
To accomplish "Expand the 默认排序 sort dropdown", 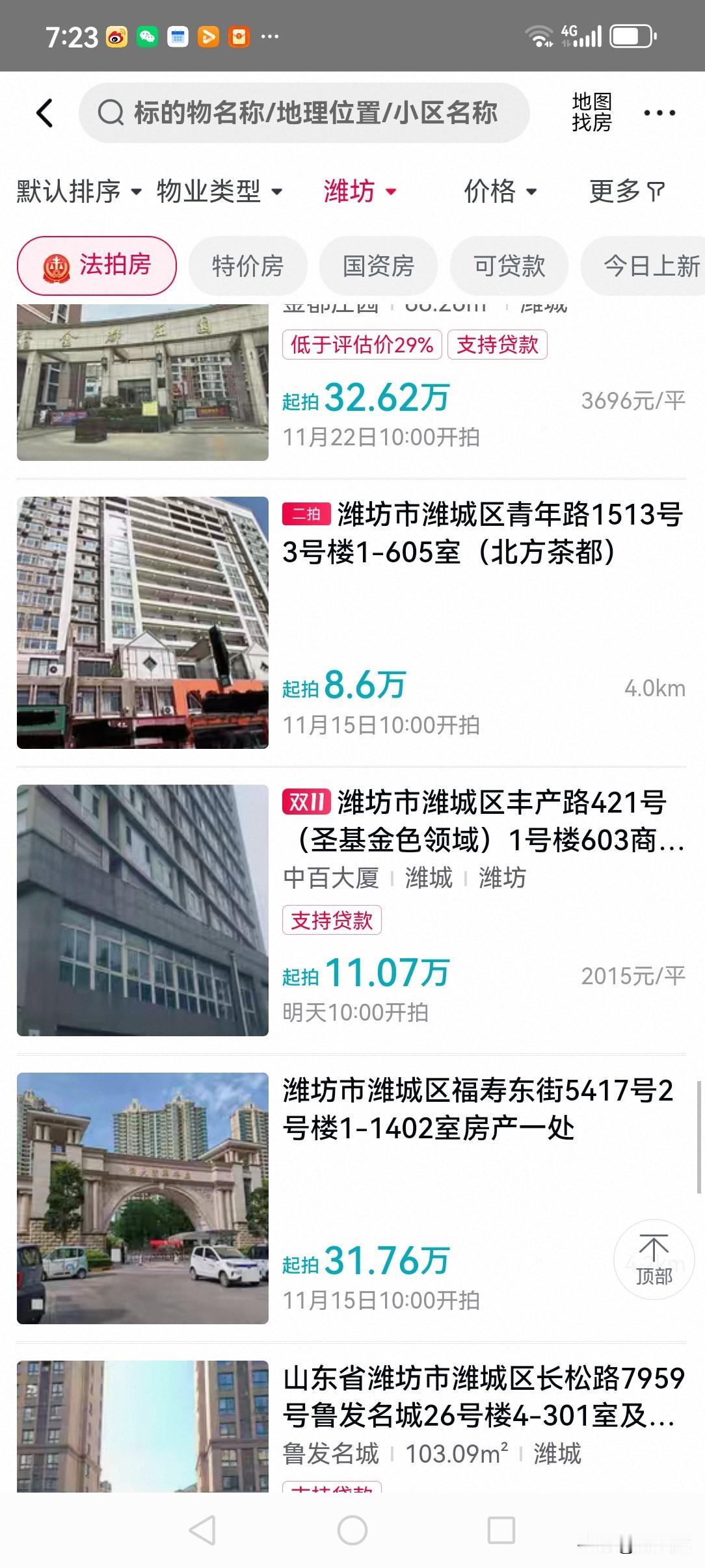I will (78, 191).
